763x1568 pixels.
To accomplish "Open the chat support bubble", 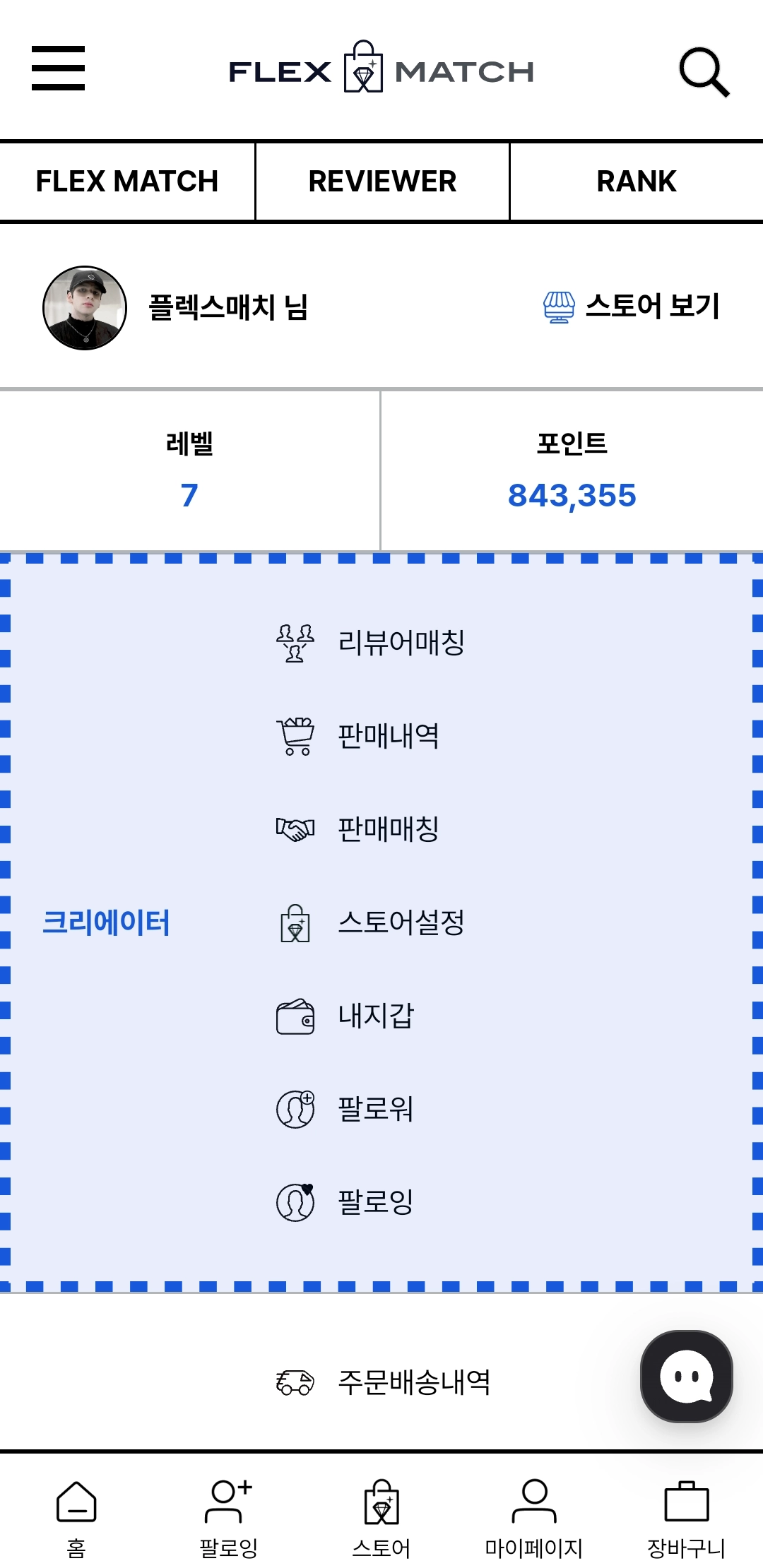I will click(686, 1377).
